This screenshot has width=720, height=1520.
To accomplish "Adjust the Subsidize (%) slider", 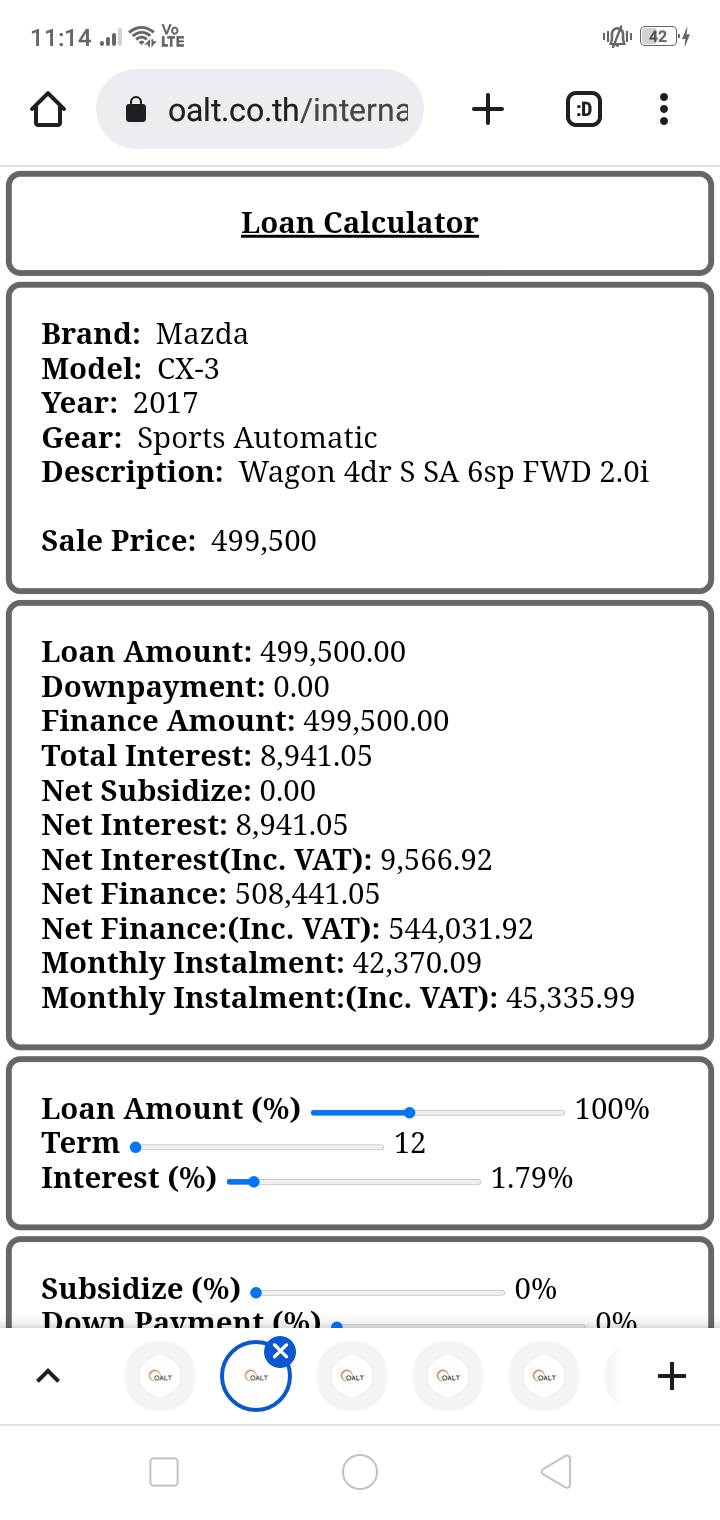I will click(257, 1292).
